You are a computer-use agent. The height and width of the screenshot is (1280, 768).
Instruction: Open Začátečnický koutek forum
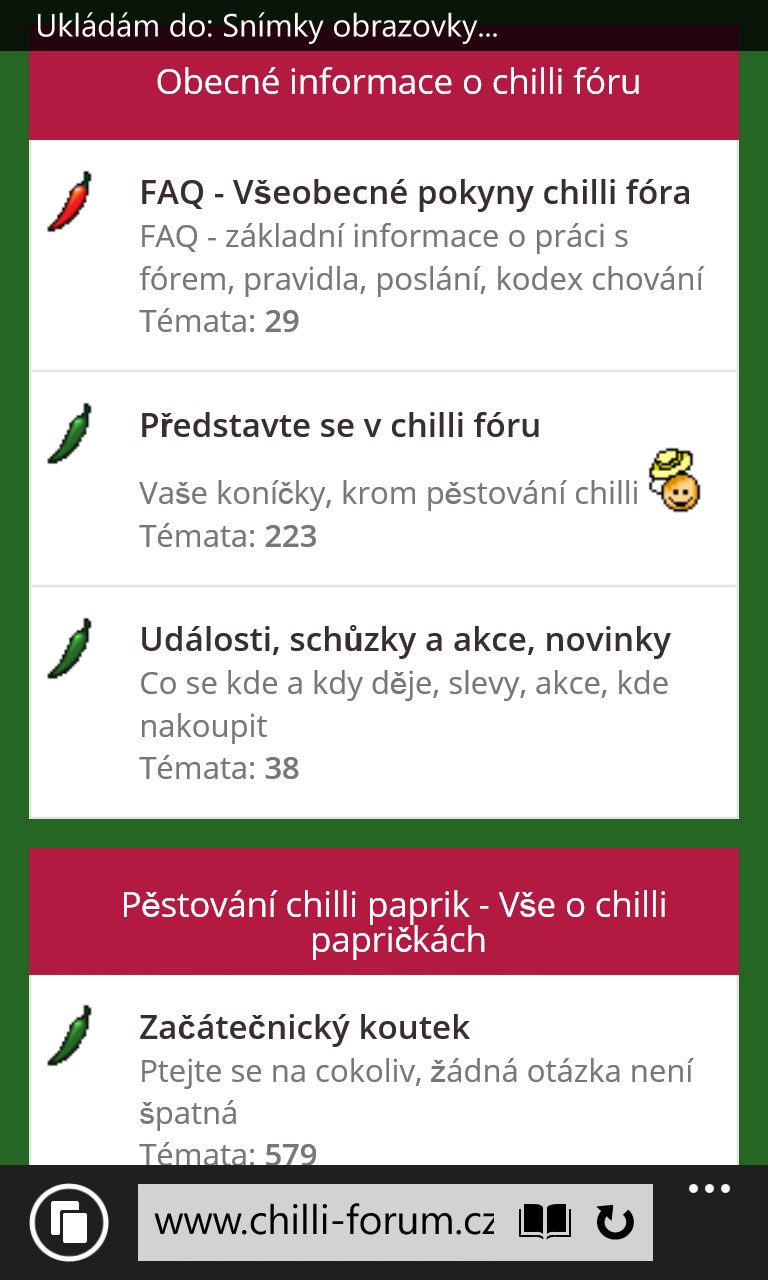coord(304,1027)
